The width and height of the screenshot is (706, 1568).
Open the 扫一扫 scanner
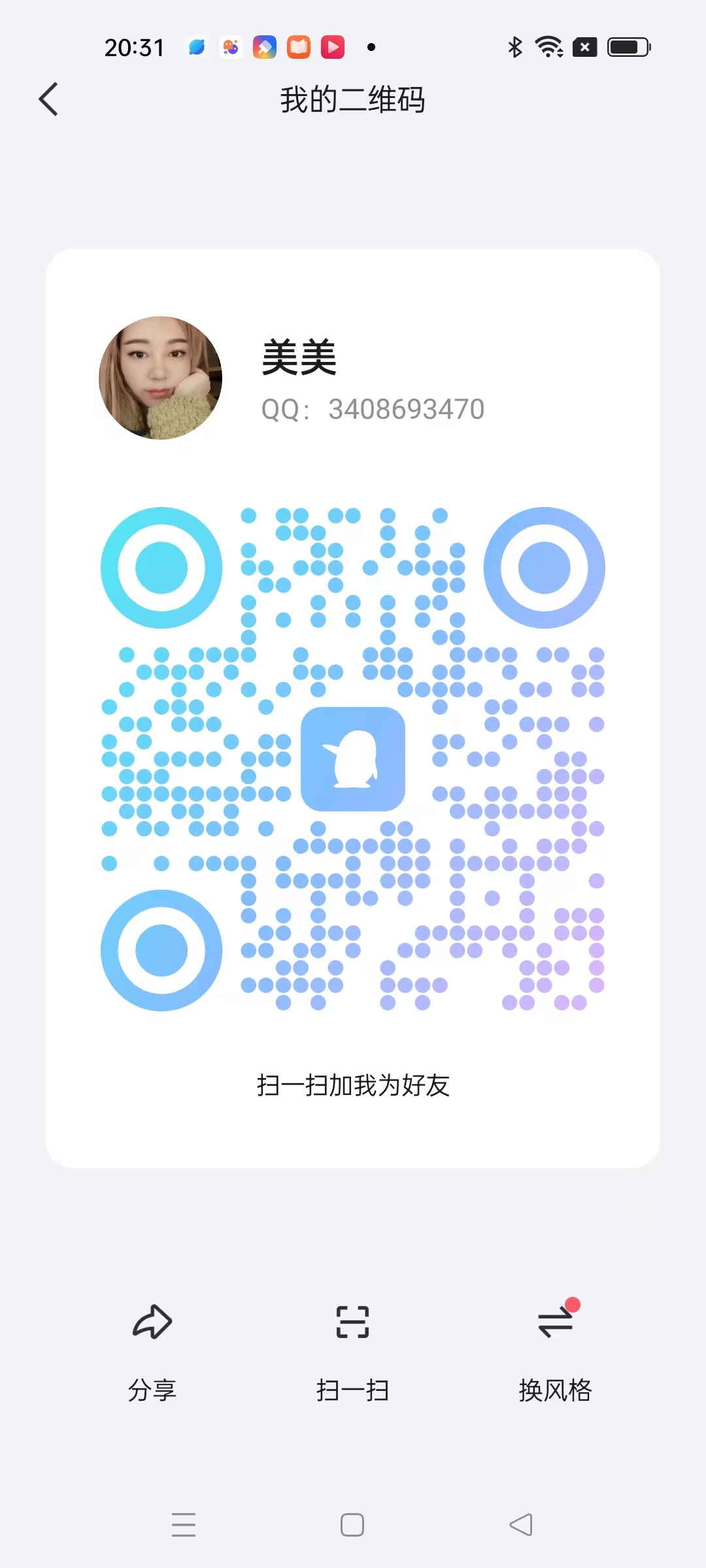point(352,1347)
